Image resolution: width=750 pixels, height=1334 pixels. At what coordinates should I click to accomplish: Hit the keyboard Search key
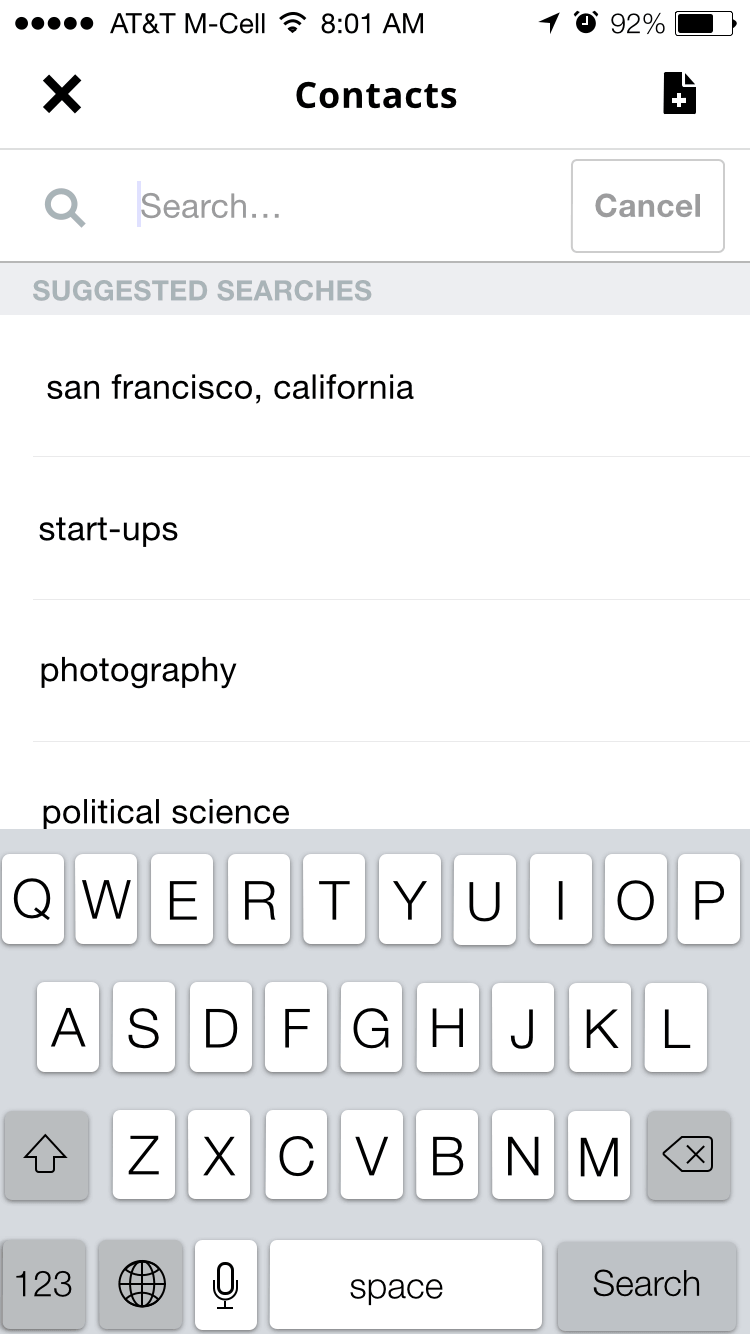pyautogui.click(x=647, y=1285)
